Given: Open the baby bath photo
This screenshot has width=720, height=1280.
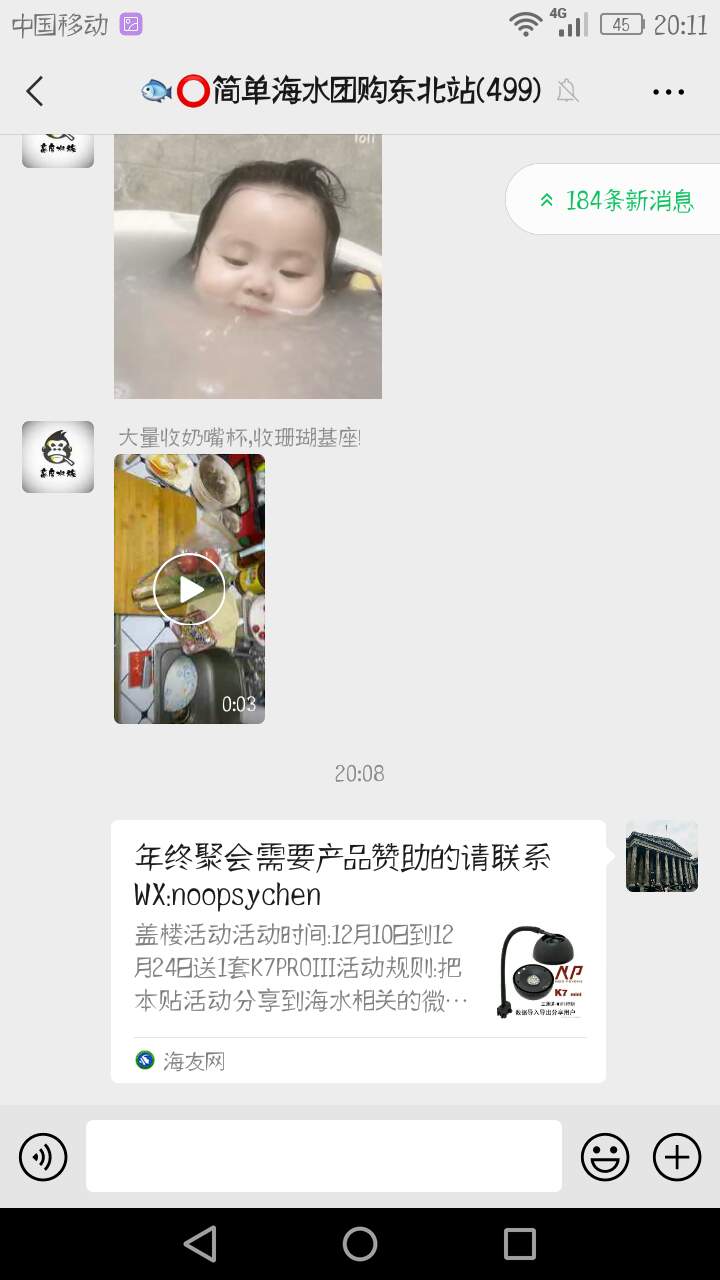Looking at the screenshot, I should pyautogui.click(x=248, y=266).
